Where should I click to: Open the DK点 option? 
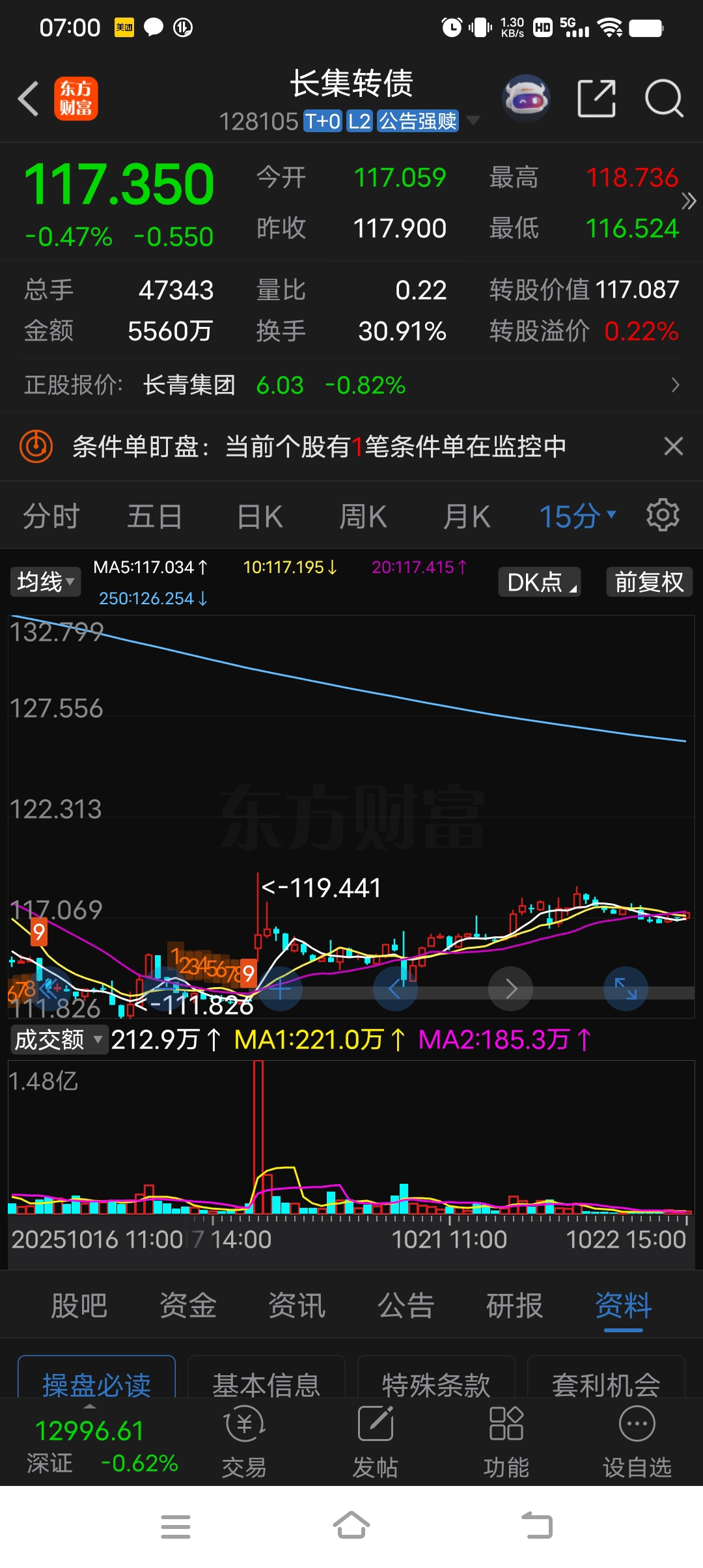click(x=540, y=581)
